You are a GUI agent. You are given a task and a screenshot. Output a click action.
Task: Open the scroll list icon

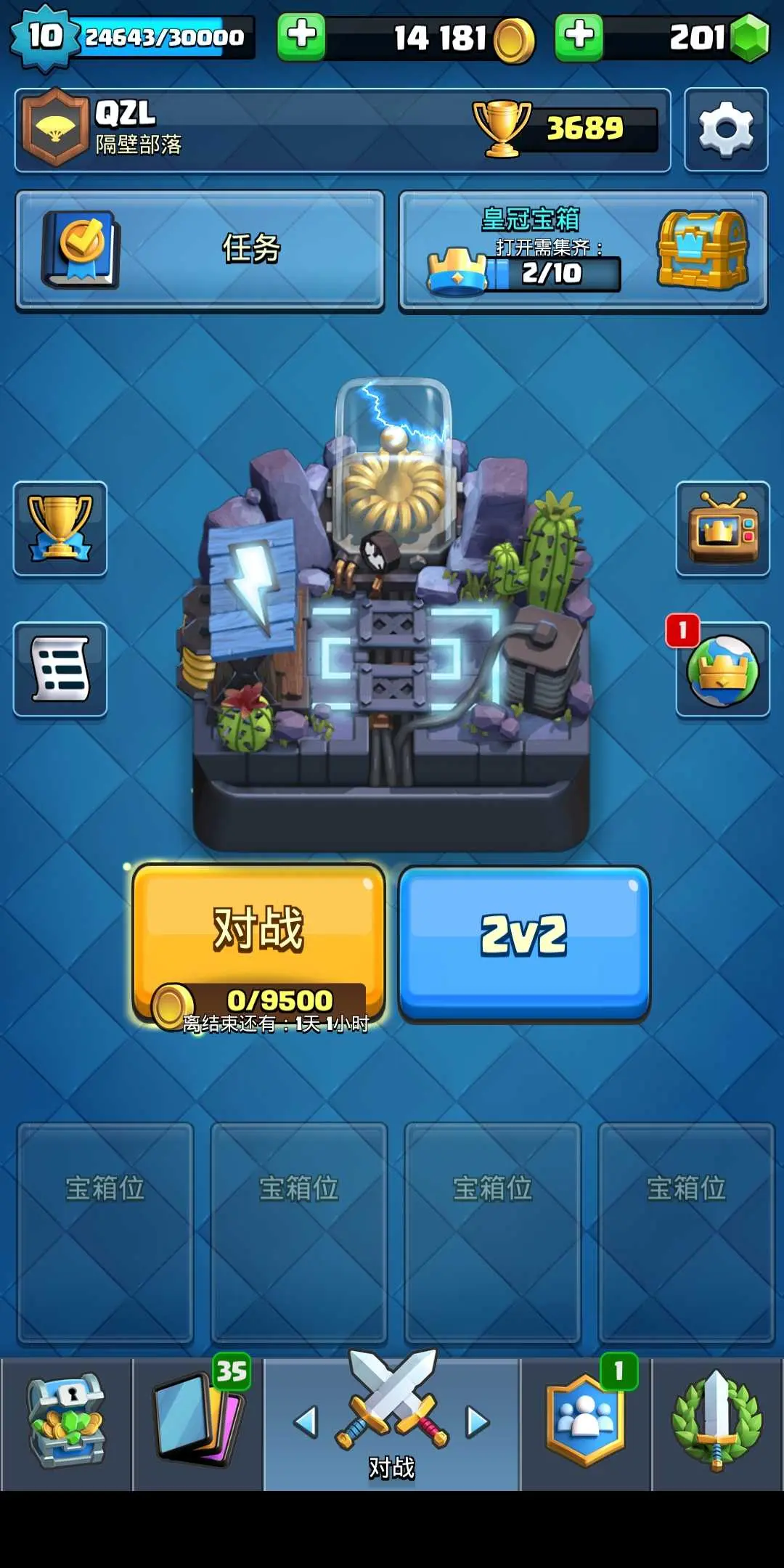(x=60, y=669)
